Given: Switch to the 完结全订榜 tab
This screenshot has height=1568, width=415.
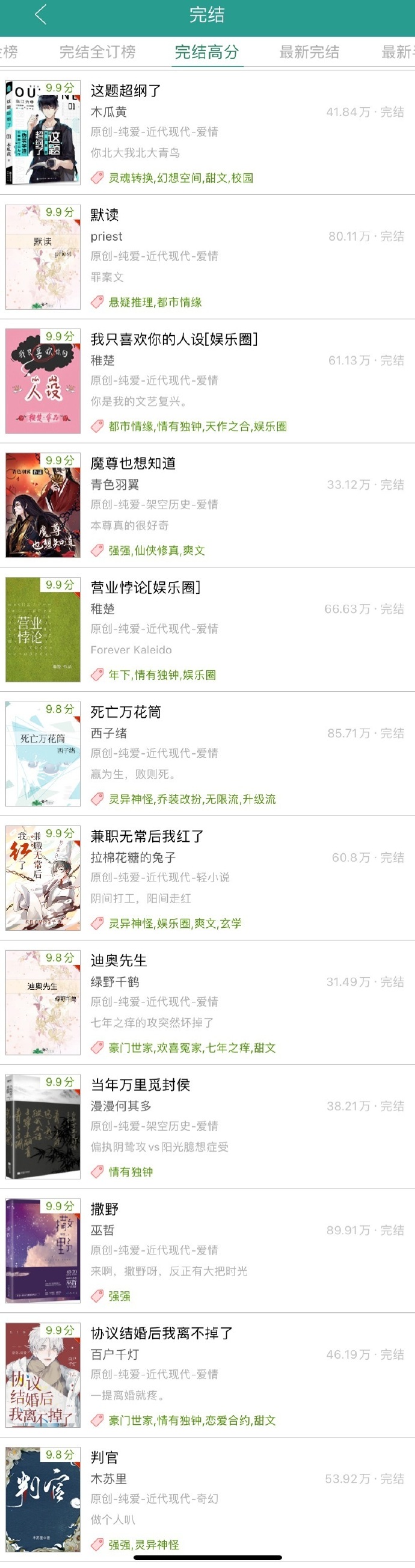Looking at the screenshot, I should 97,52.
